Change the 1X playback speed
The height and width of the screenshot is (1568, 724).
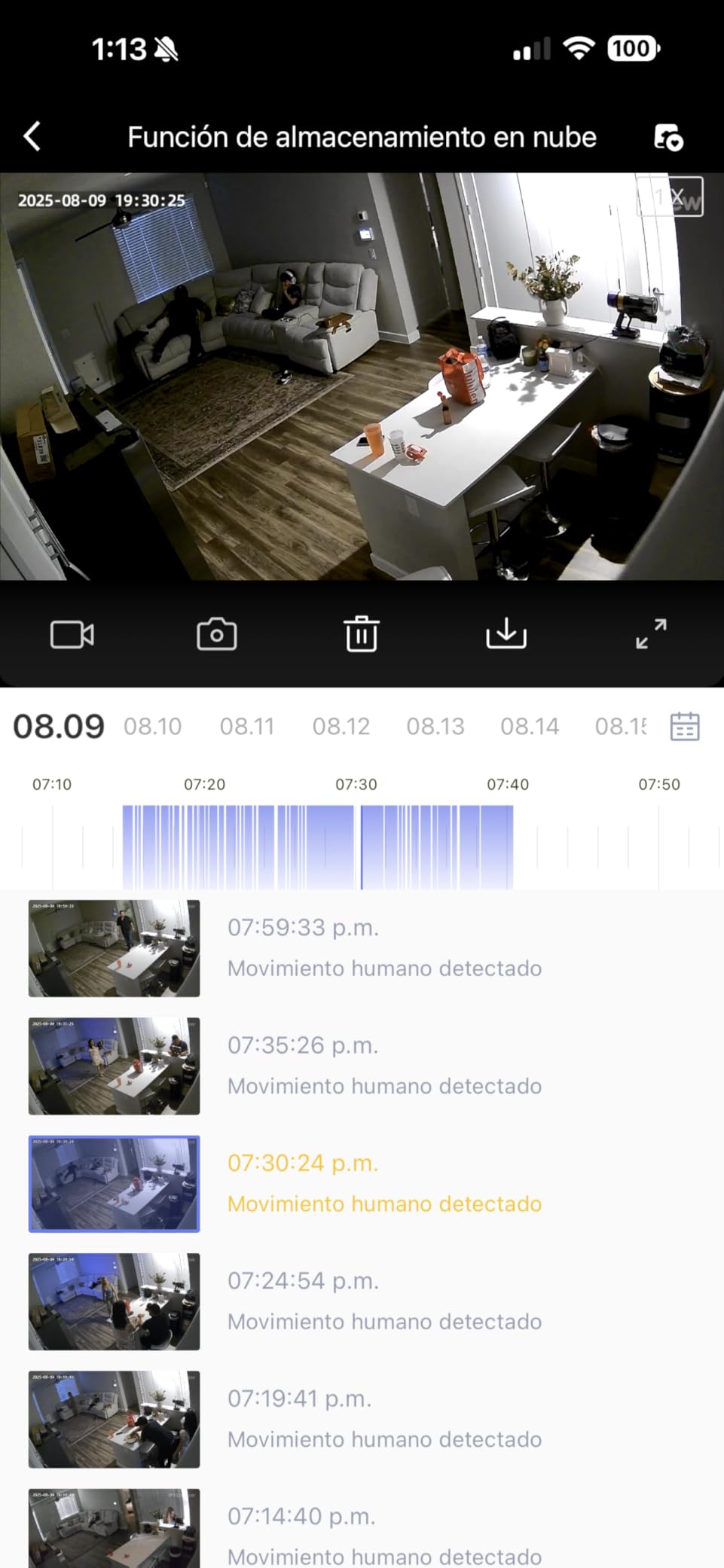(x=670, y=197)
